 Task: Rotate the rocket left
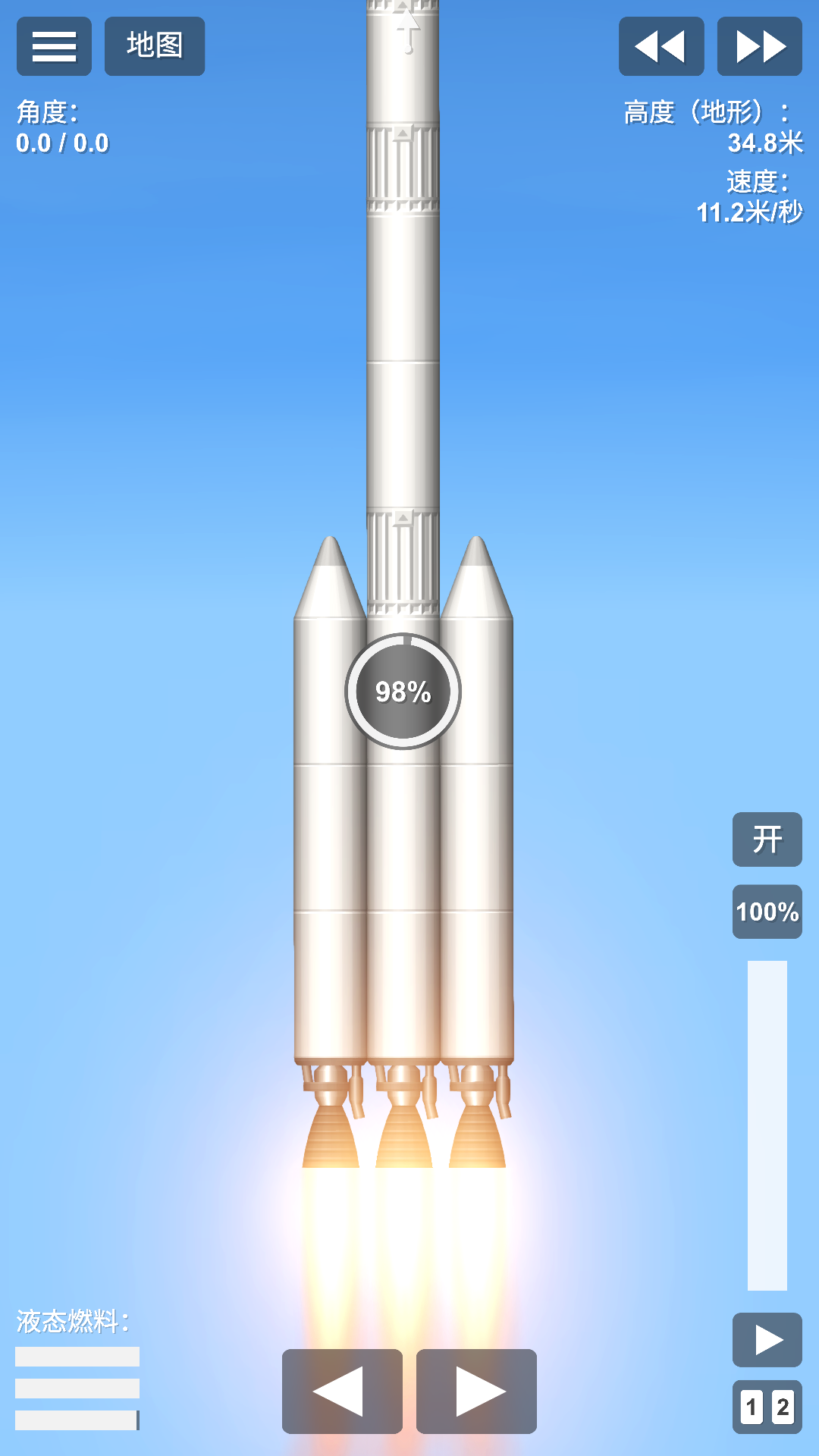342,1392
